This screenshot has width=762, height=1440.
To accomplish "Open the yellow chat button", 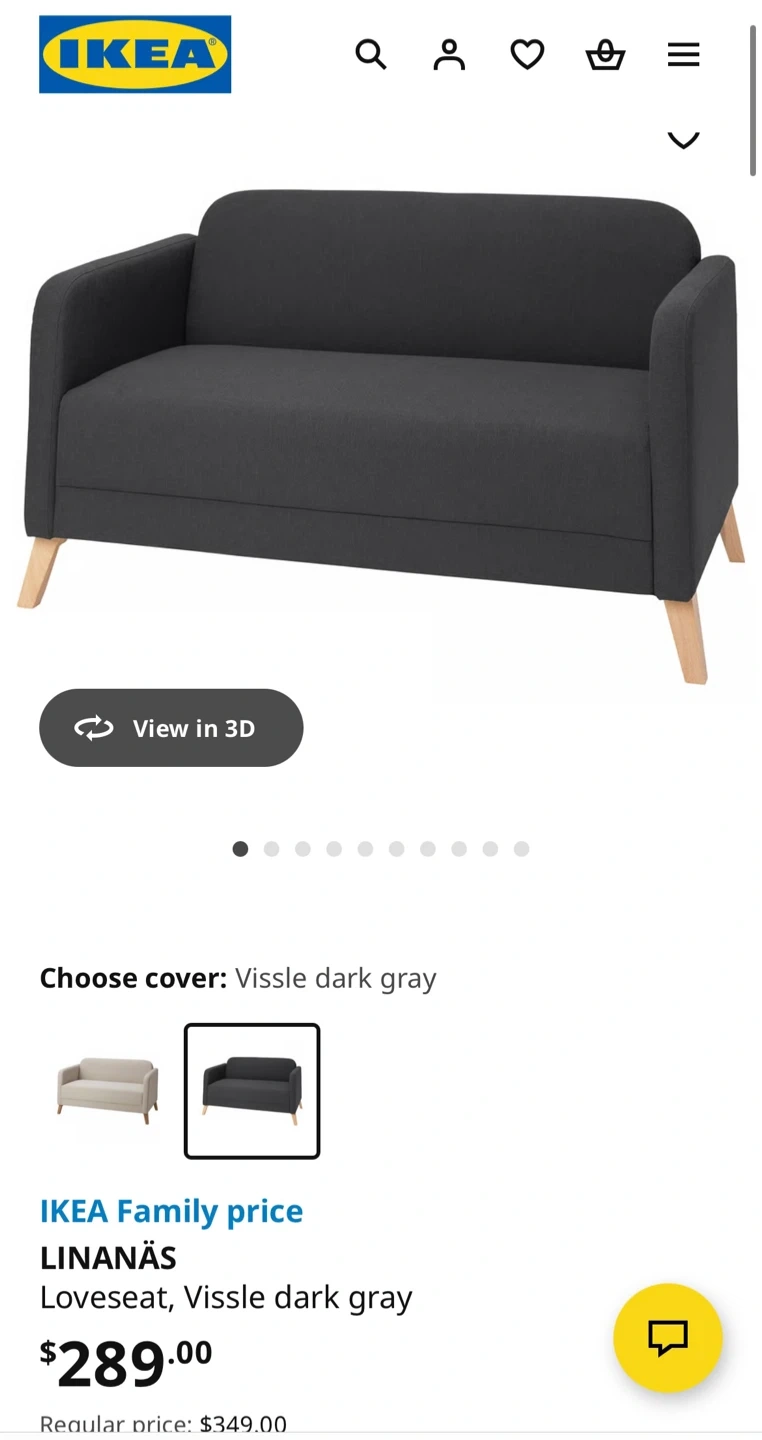I will click(x=668, y=1338).
